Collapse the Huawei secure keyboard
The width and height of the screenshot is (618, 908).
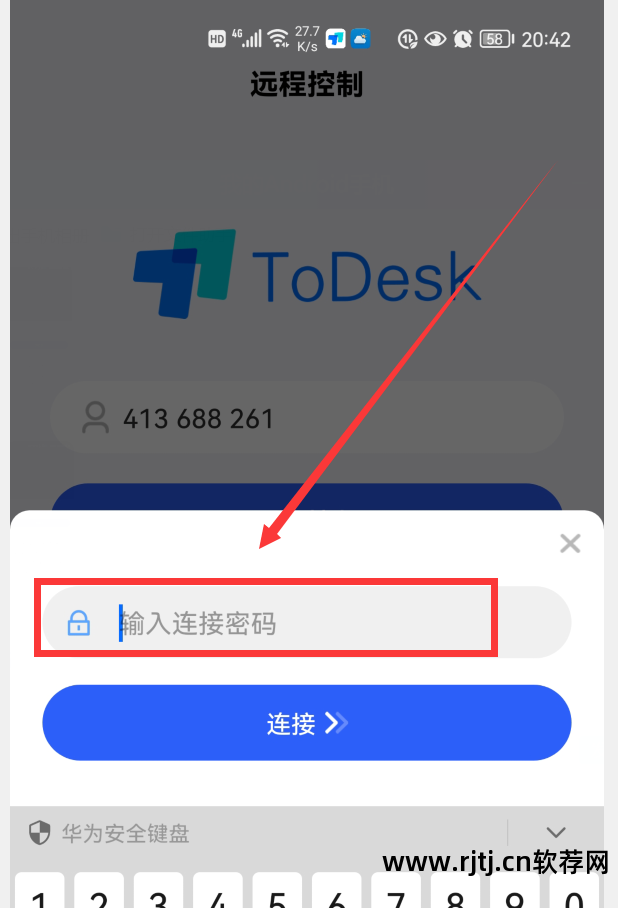[x=556, y=833]
